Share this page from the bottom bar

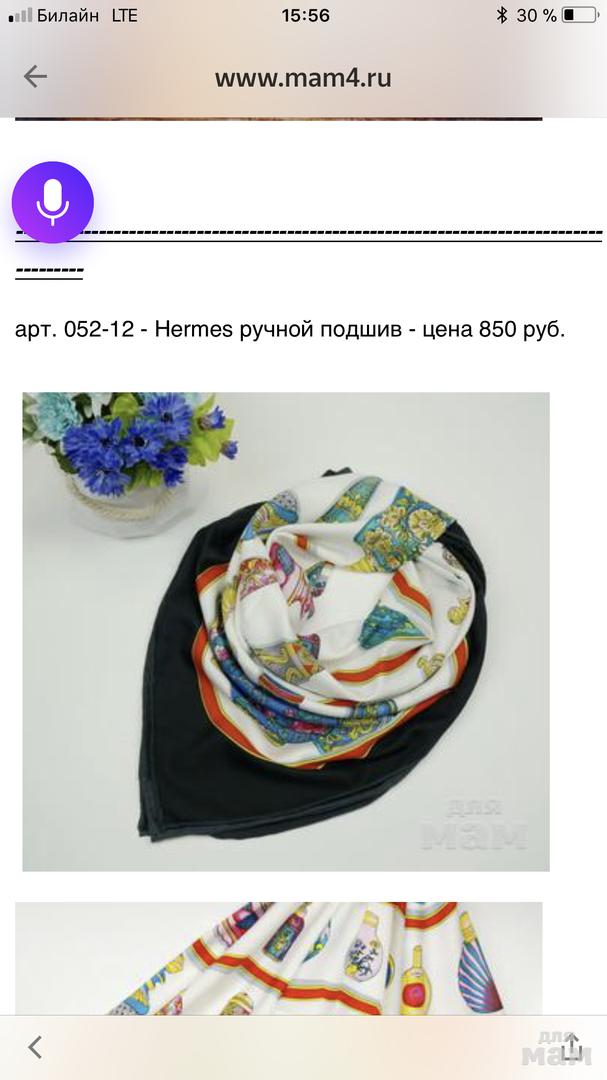(572, 1046)
